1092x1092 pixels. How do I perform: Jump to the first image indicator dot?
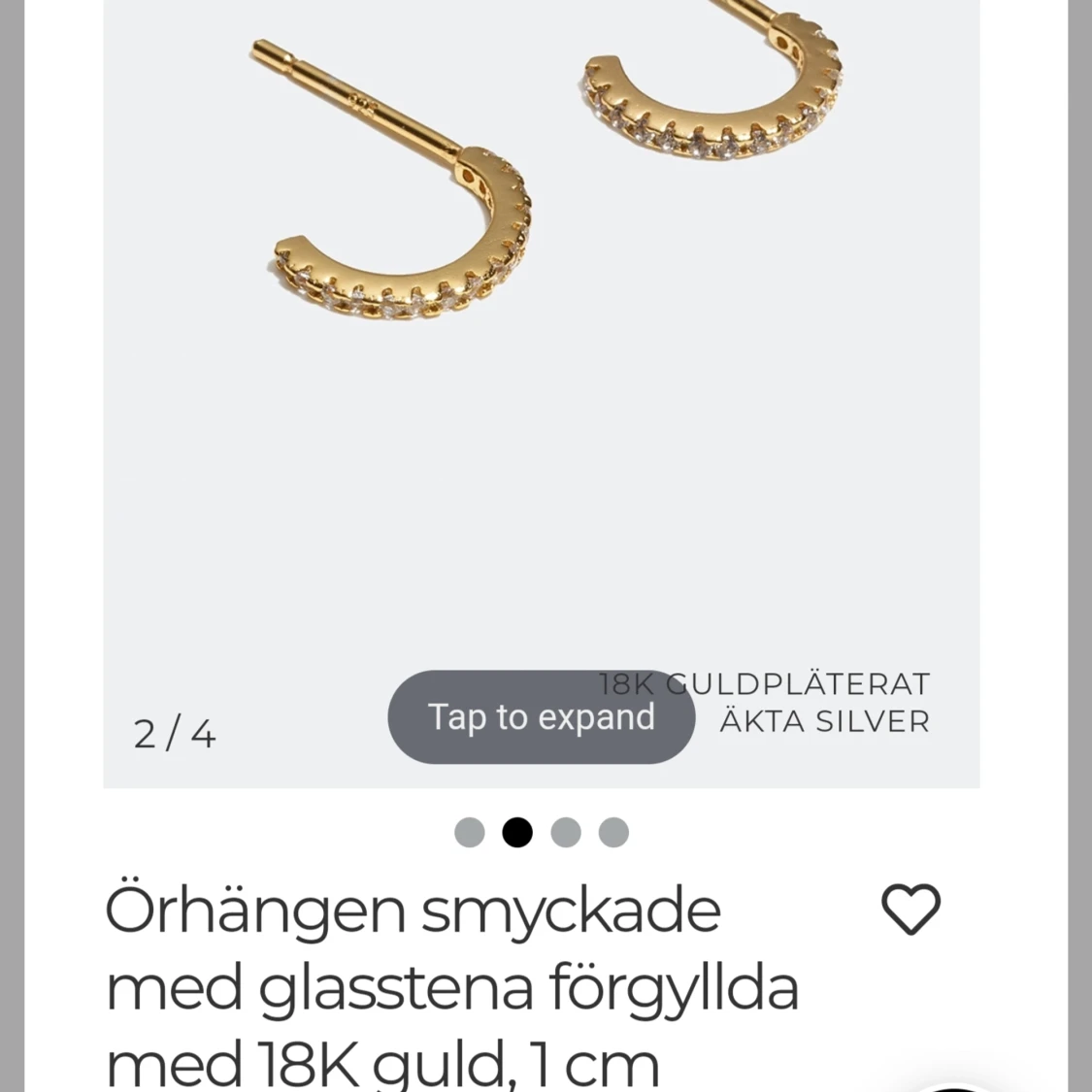click(x=470, y=833)
